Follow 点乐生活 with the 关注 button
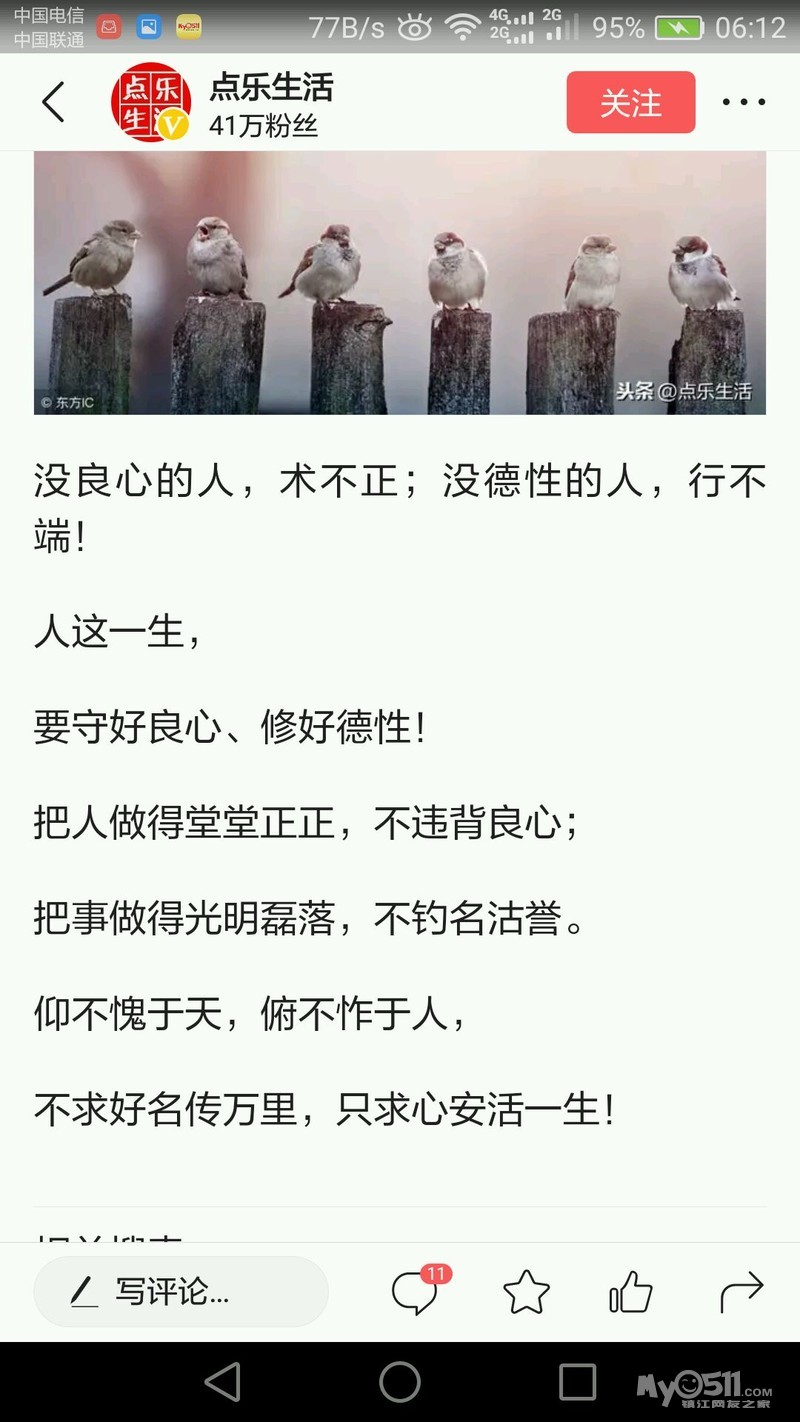This screenshot has width=800, height=1422. [x=631, y=102]
